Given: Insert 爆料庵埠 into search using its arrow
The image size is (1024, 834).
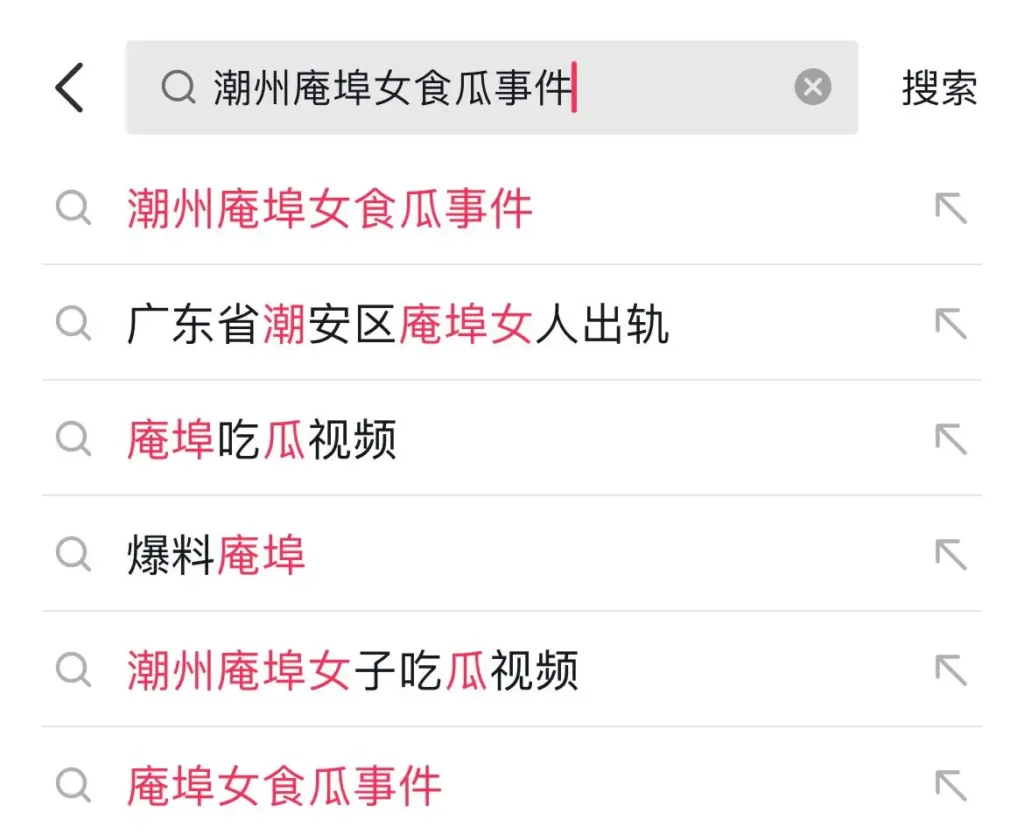Looking at the screenshot, I should point(951,554).
